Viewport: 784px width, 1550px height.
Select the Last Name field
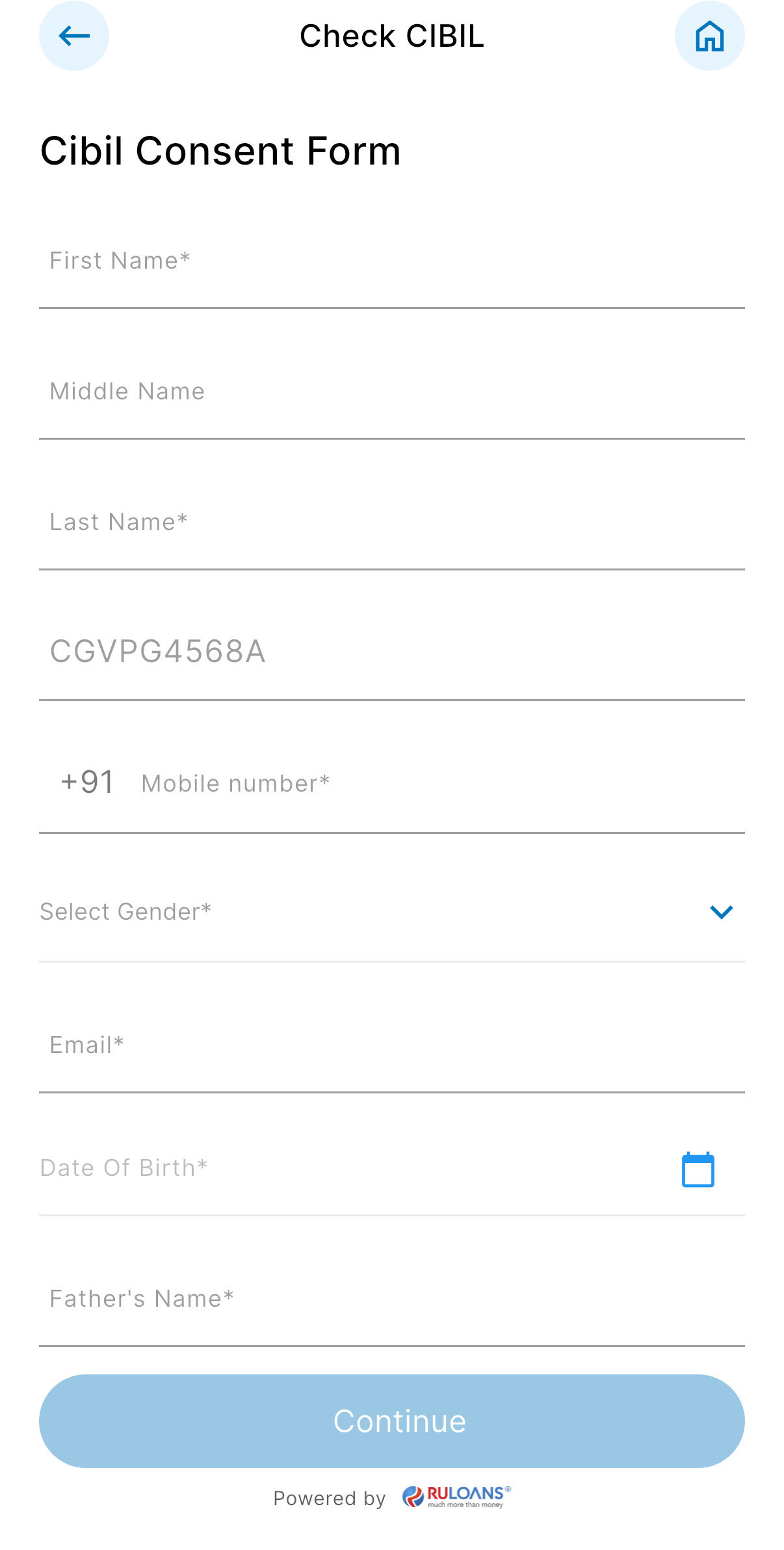[x=391, y=523]
